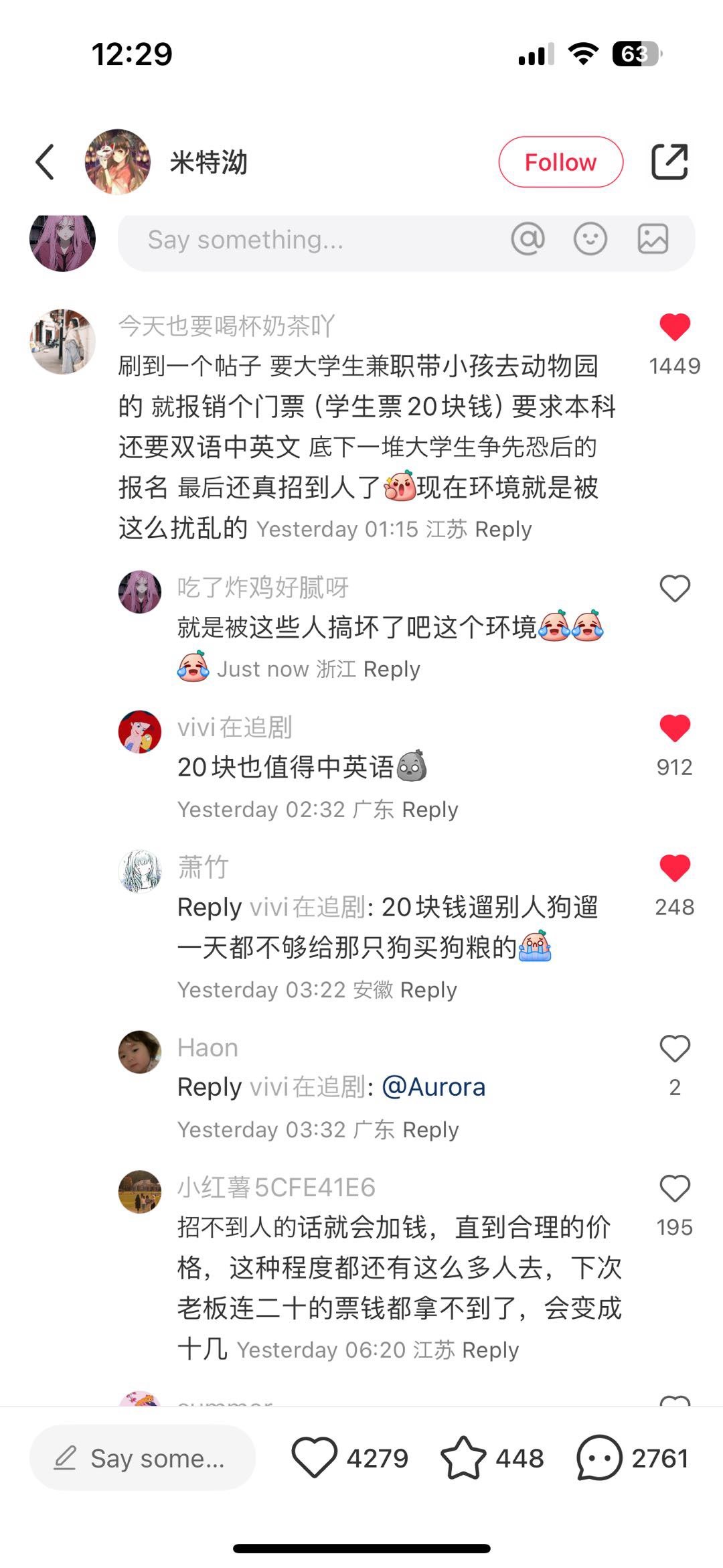Viewport: 723px width, 1568px height.
Task: Reply to vivi在追剧's 20块 comment
Action: pos(430,810)
